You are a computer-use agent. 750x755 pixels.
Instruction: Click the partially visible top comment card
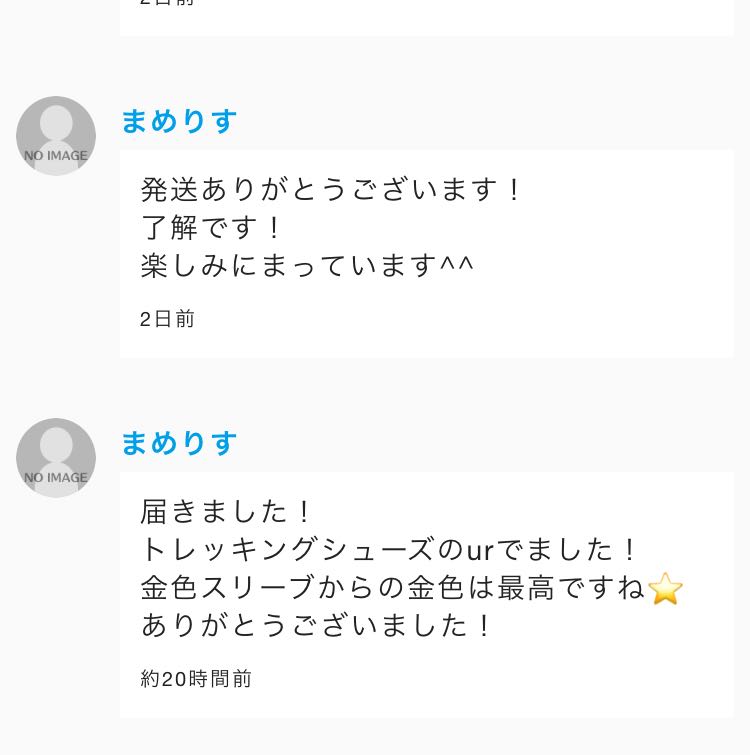(x=426, y=15)
